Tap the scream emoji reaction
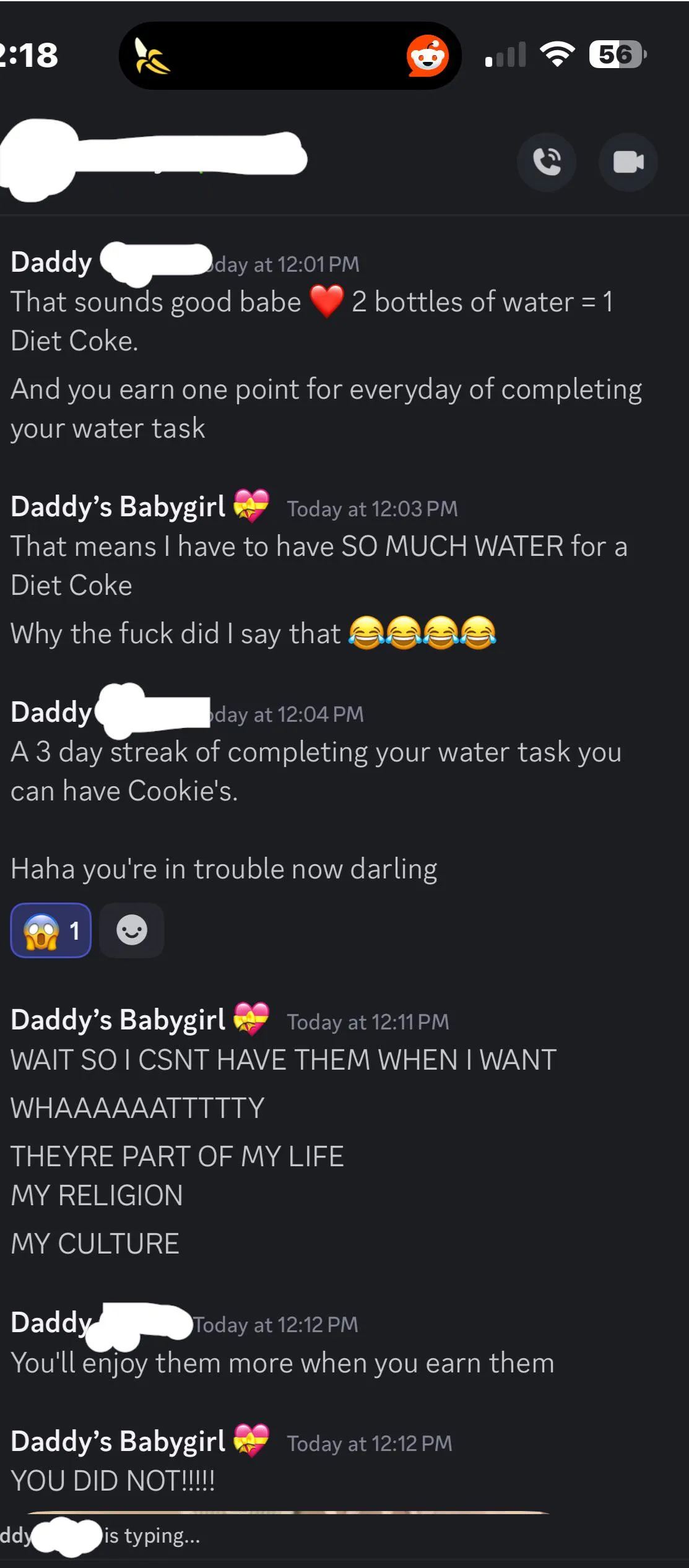 (51, 930)
